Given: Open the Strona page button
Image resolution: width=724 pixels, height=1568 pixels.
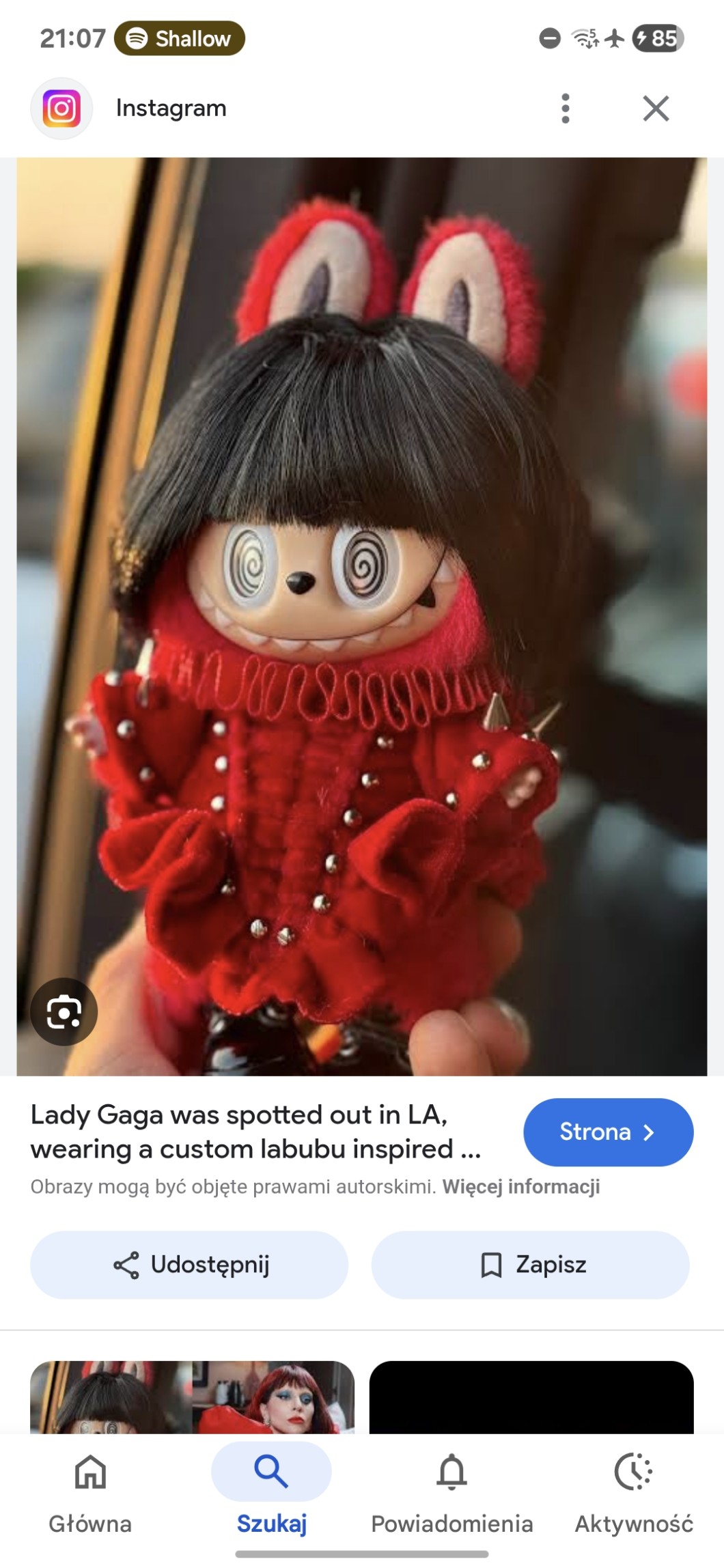Looking at the screenshot, I should [x=608, y=1132].
